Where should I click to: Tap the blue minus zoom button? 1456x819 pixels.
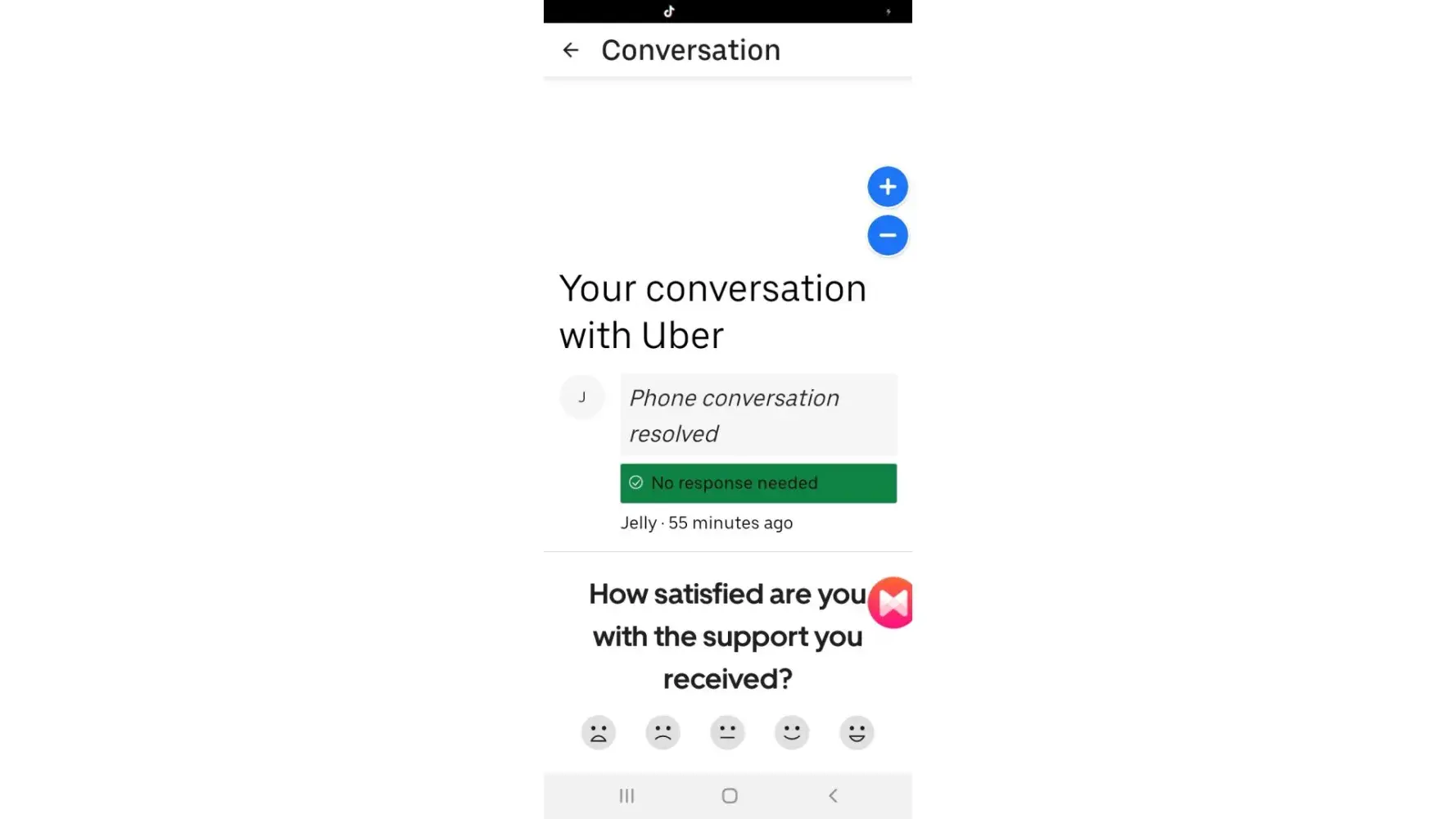pos(888,236)
